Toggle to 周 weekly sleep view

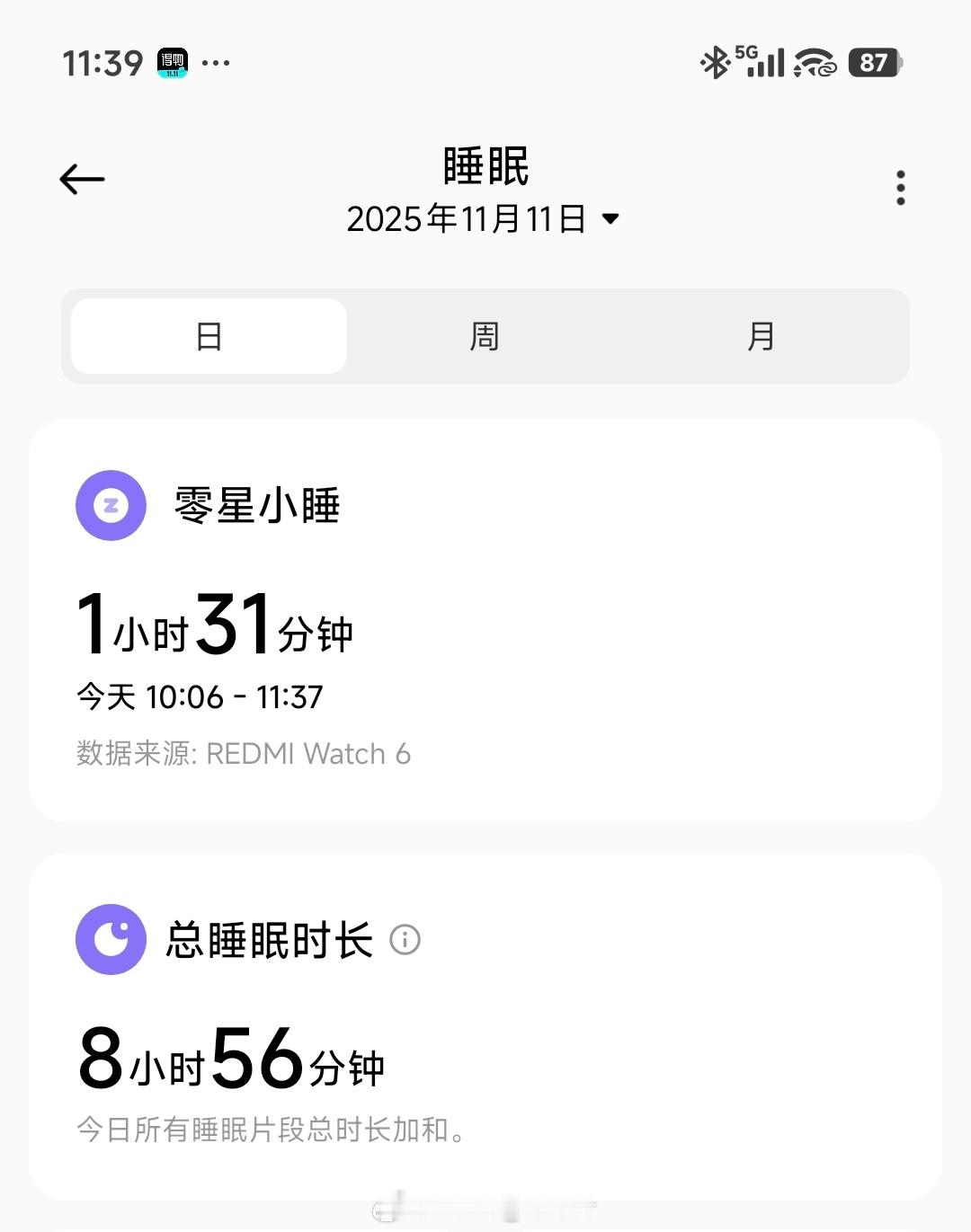[484, 336]
